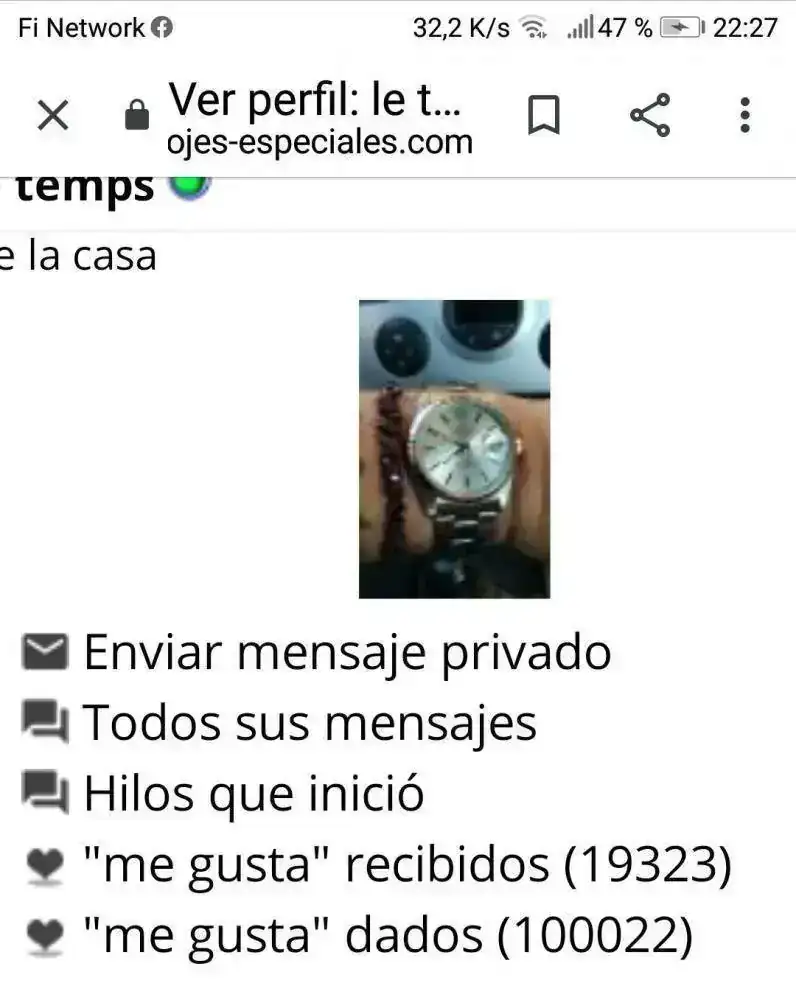Bookmark this profile page
Screen dimensions: 796x1000
click(543, 116)
